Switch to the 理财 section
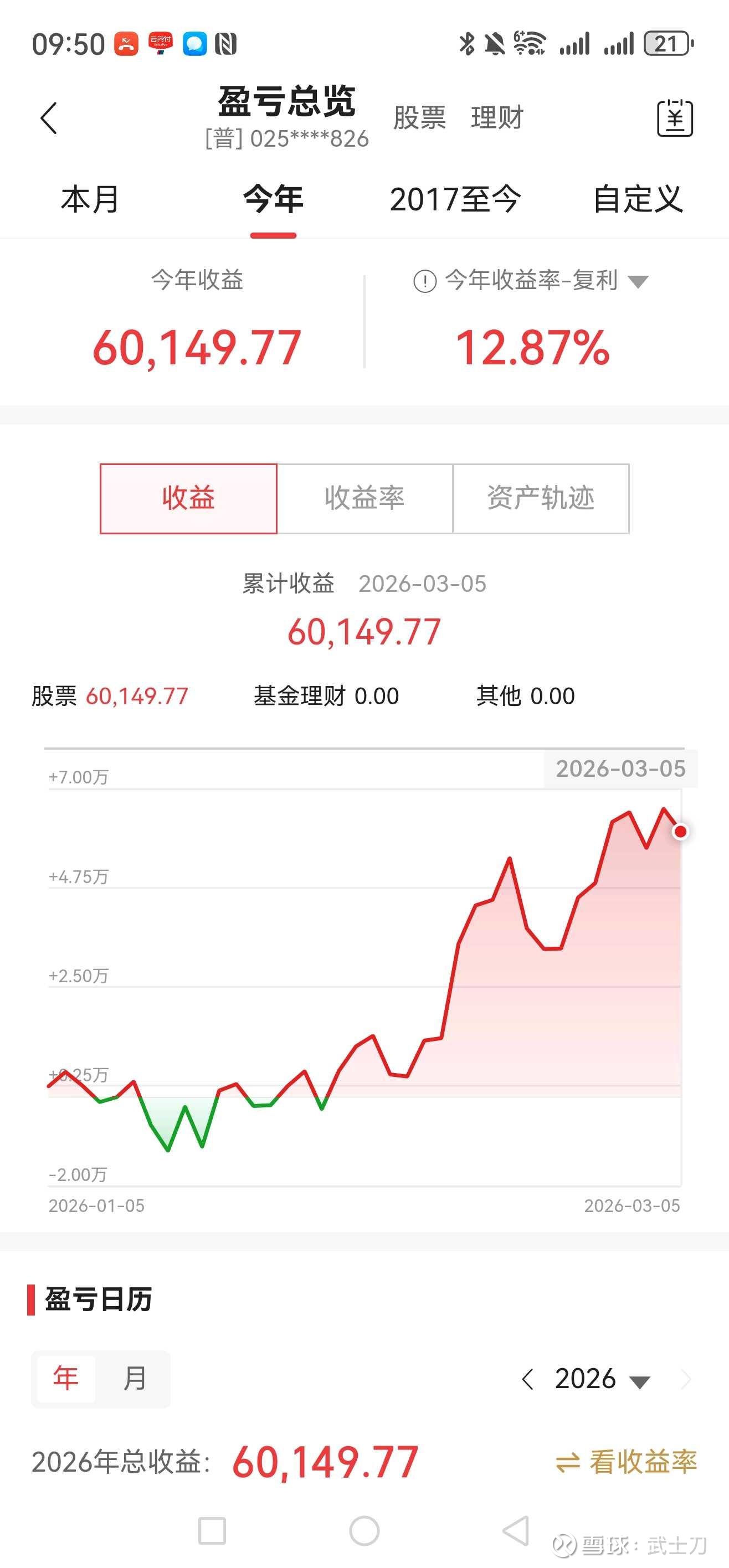Screen dimensions: 729x1568 pyautogui.click(x=497, y=117)
